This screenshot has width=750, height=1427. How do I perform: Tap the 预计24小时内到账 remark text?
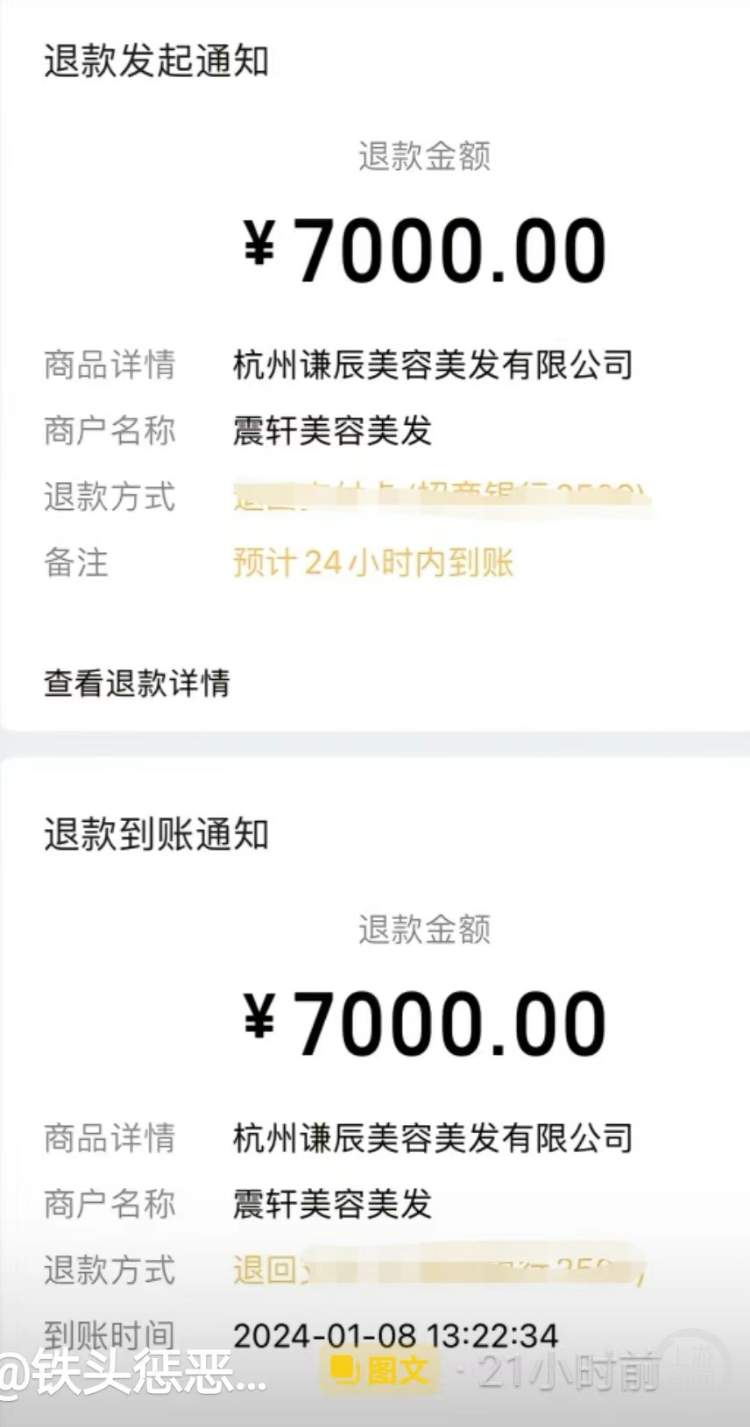(370, 564)
